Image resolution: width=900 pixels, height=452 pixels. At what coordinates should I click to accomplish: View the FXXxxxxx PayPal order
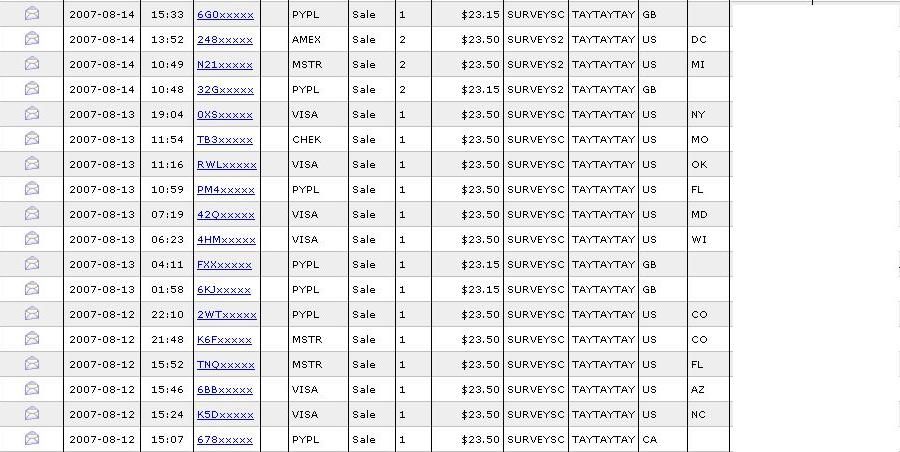point(225,265)
